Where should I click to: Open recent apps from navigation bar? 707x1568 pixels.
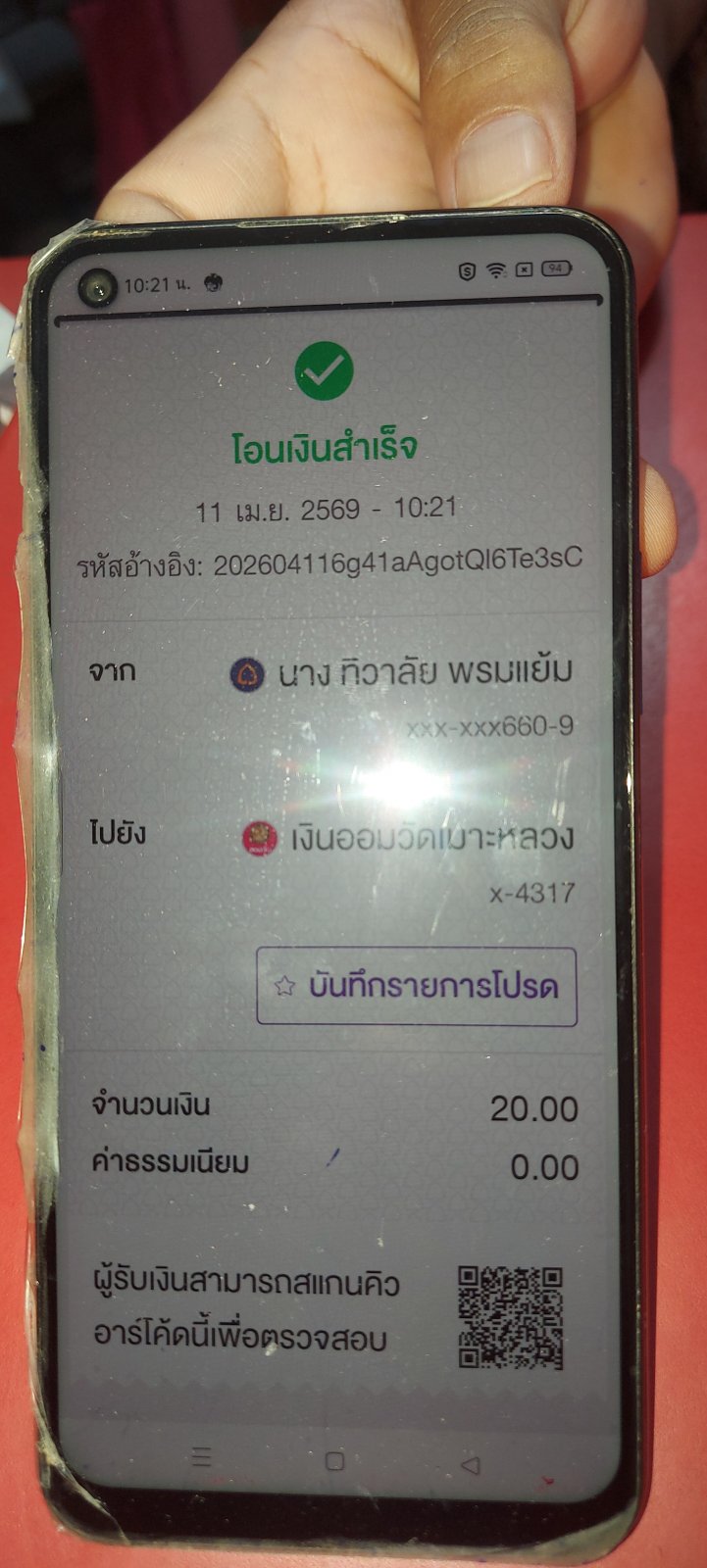[201, 1457]
